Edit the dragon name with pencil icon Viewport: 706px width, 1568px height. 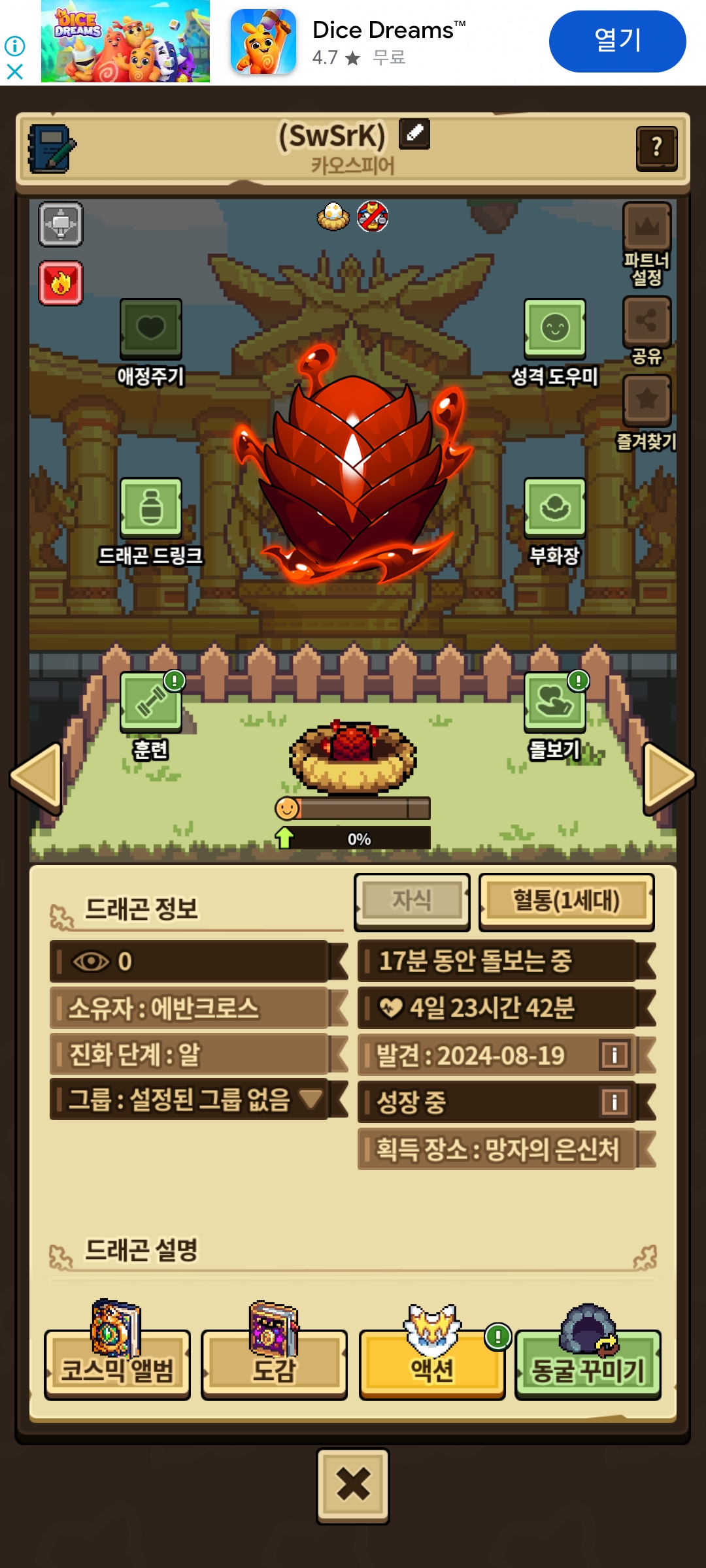414,133
